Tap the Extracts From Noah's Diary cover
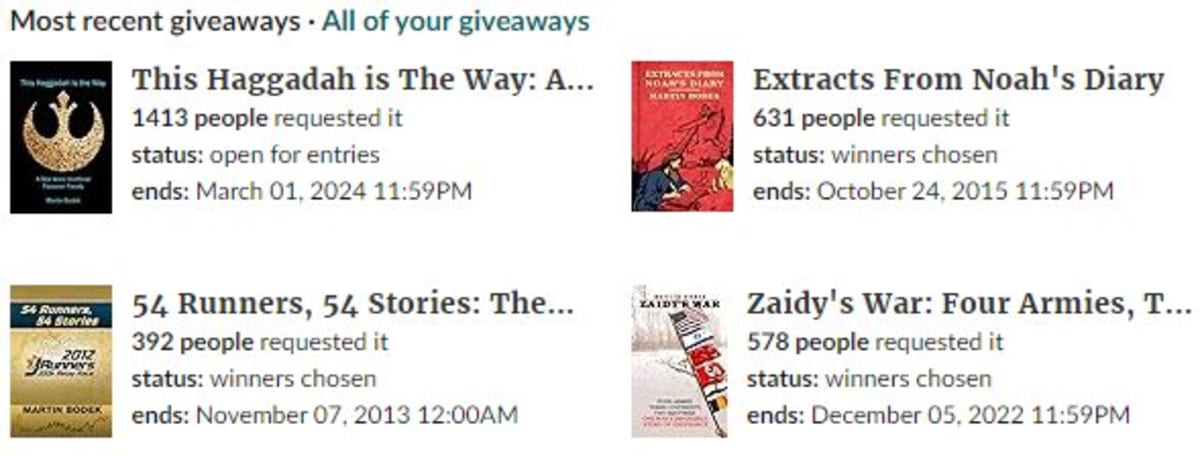Viewport: 1200px width, 456px height. pos(682,136)
